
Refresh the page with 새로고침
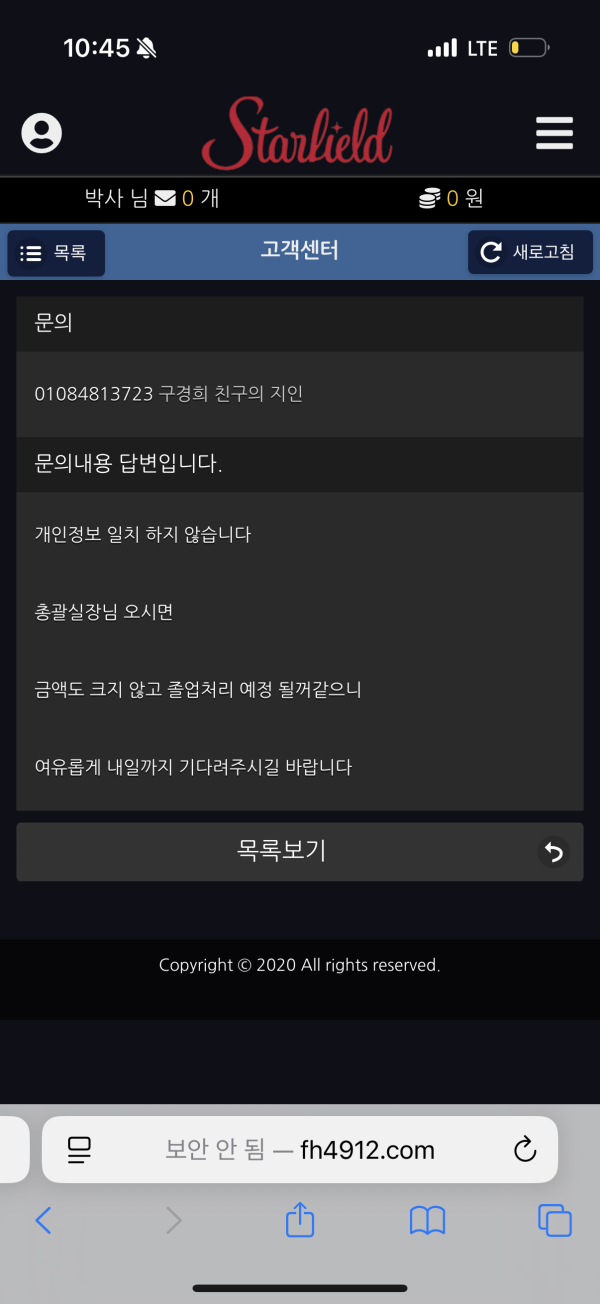click(x=530, y=252)
